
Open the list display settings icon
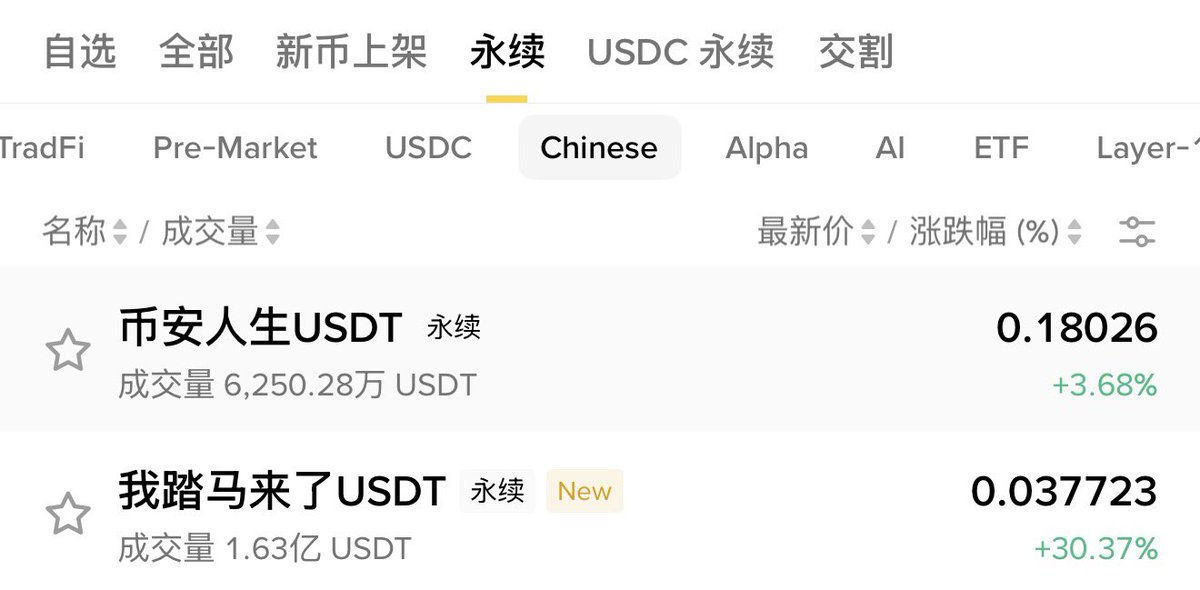[1136, 232]
